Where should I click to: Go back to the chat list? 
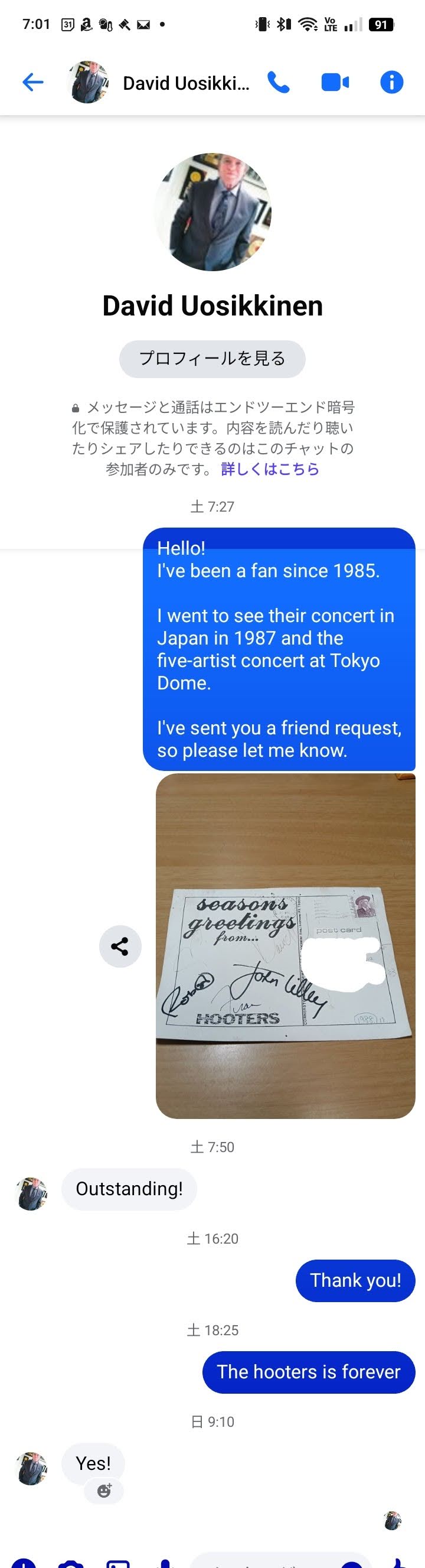tap(32, 82)
